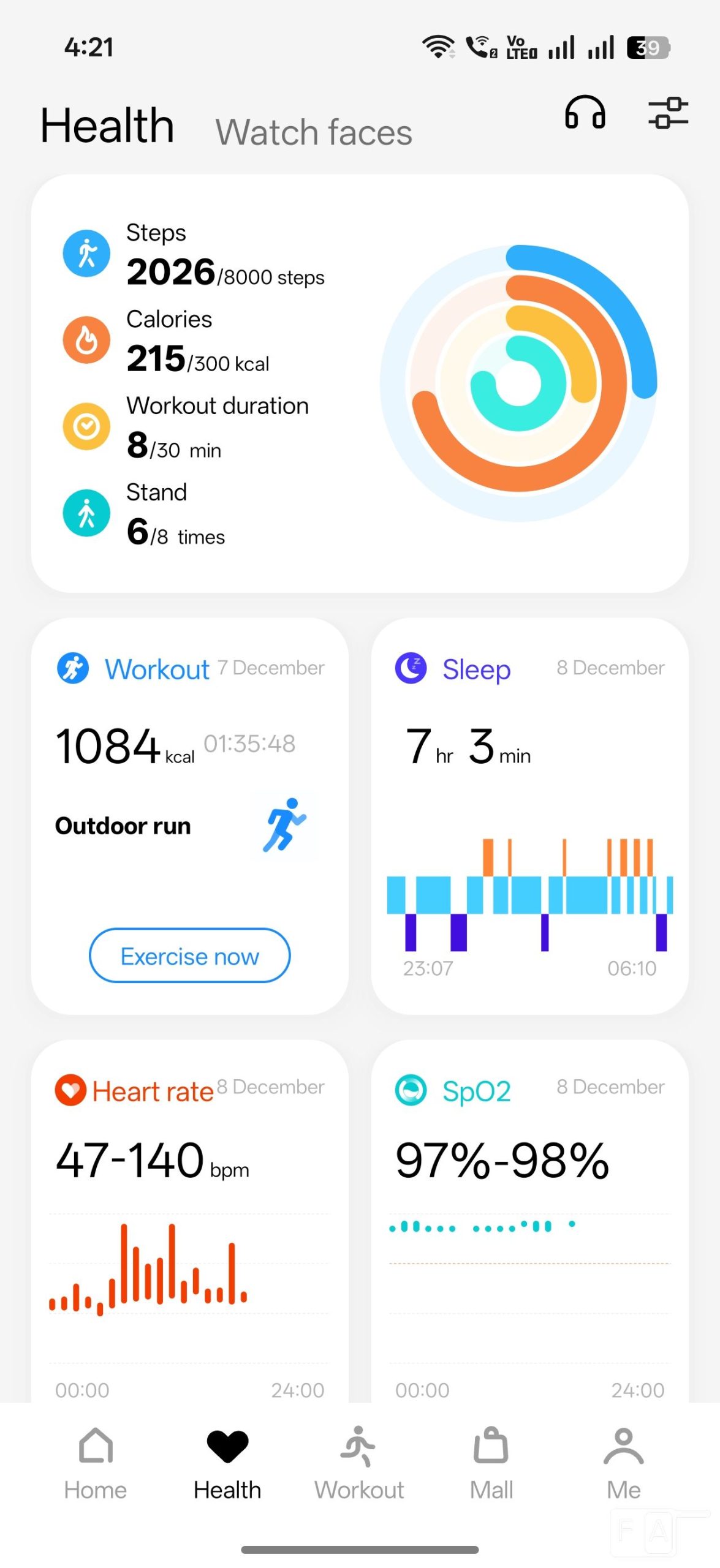The height and width of the screenshot is (1568, 720).
Task: Switch to the Watch faces tab
Action: tap(313, 132)
